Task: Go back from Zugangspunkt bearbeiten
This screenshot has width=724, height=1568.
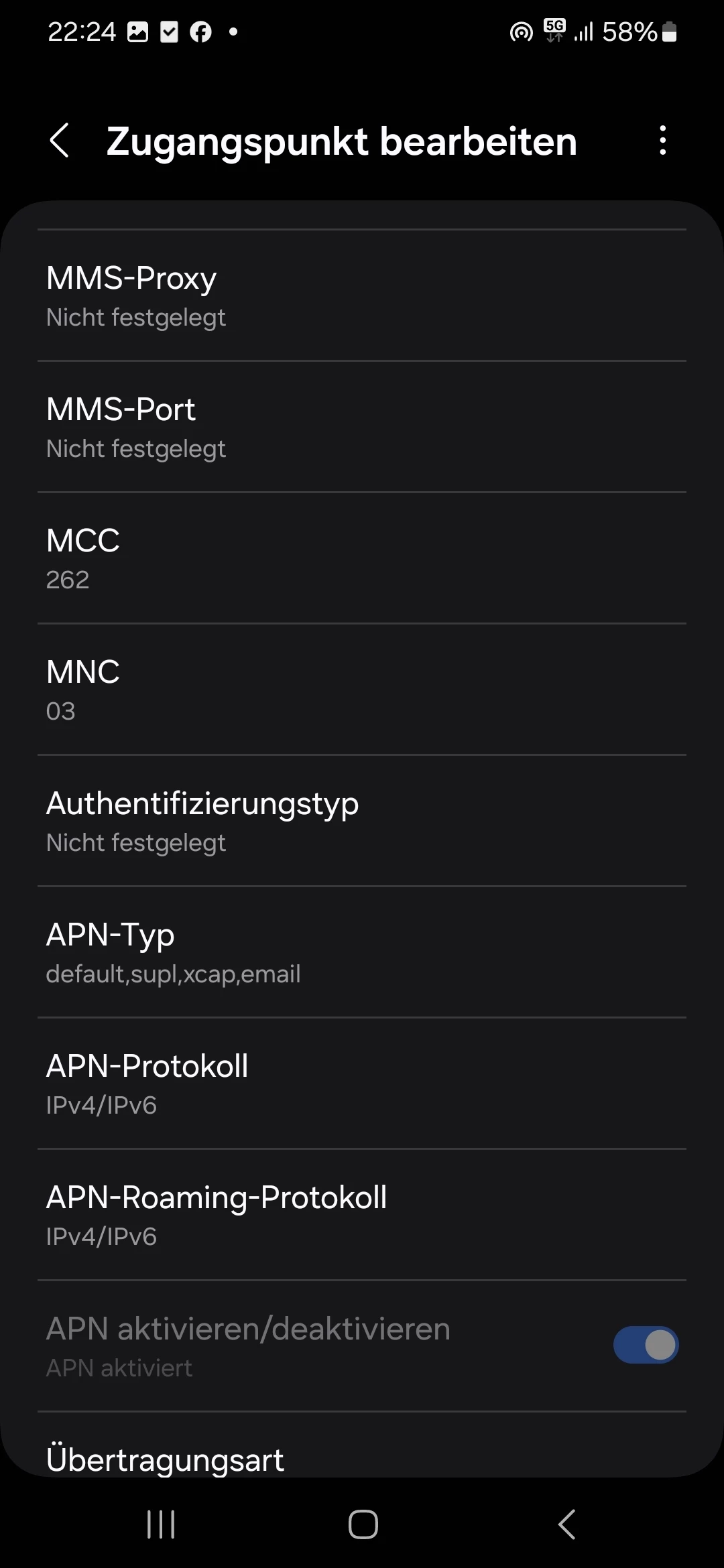Action: tap(60, 141)
